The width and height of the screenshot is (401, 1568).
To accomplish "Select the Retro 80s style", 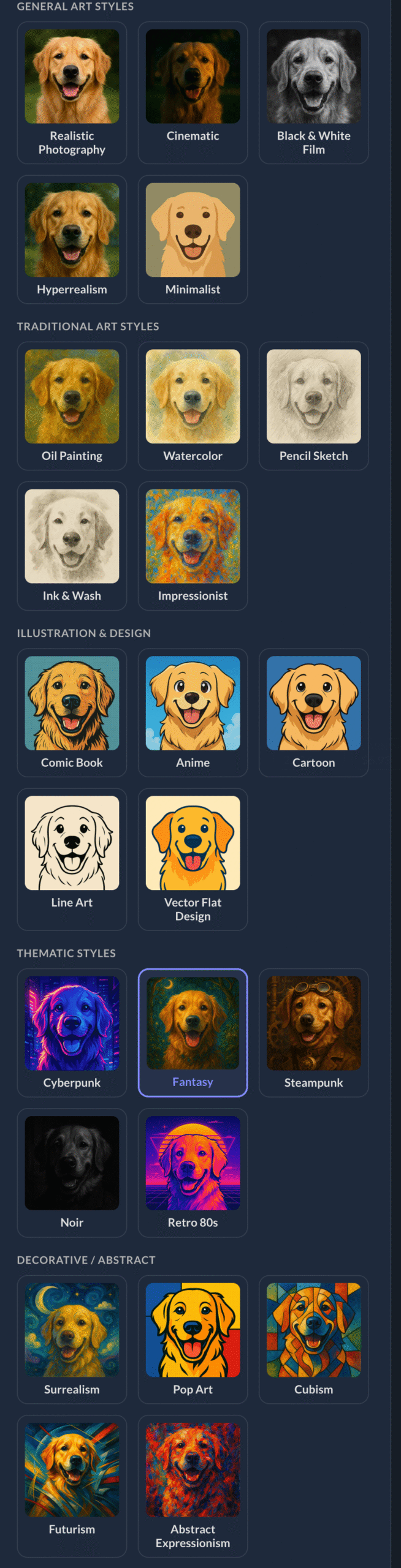I will [193, 1172].
